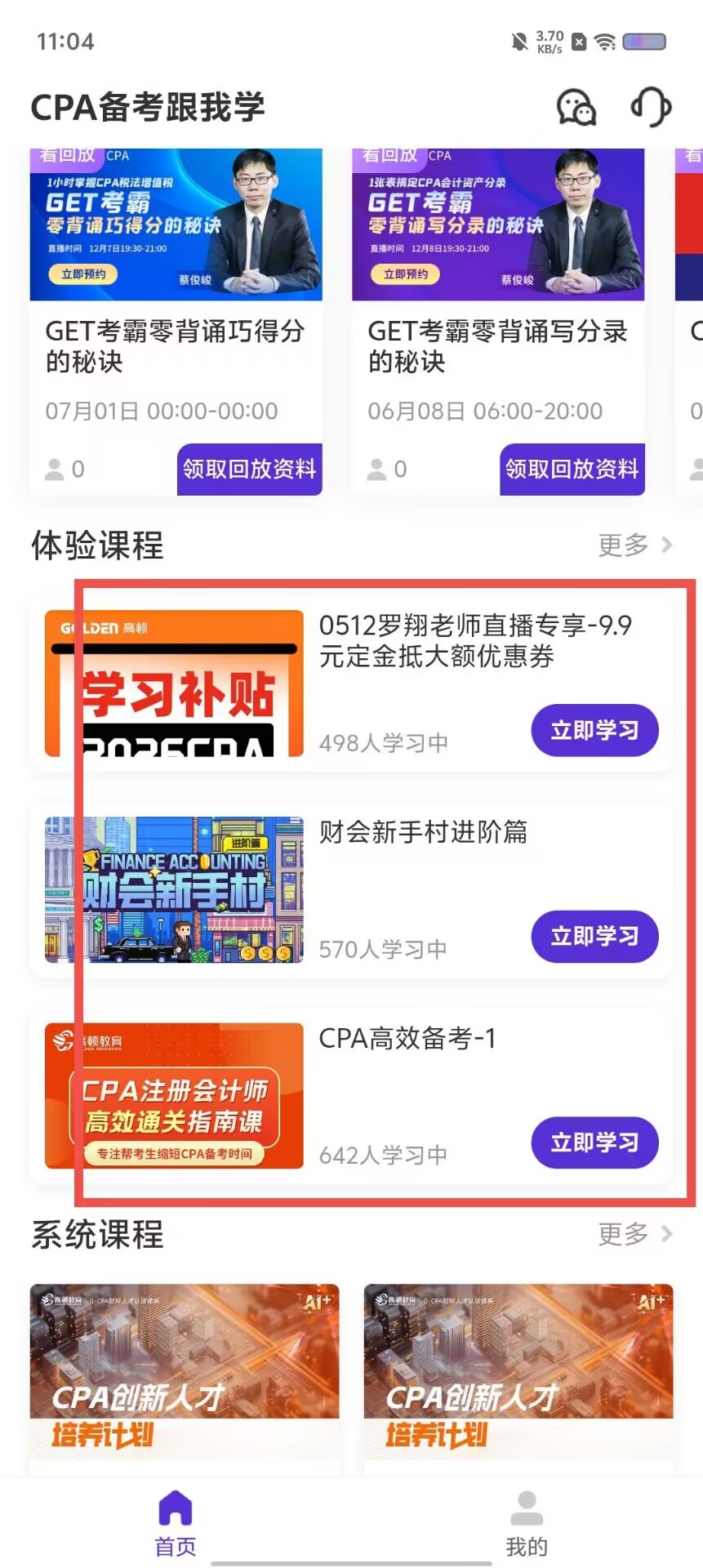
Task: Switch to the 我的 tab
Action: (x=527, y=1523)
